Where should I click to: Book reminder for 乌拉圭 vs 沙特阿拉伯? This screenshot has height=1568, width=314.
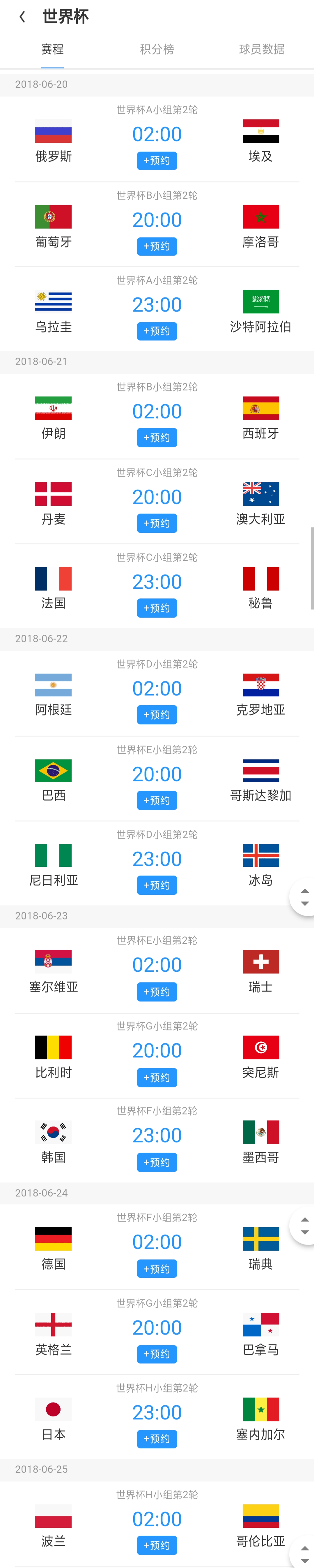tap(157, 331)
